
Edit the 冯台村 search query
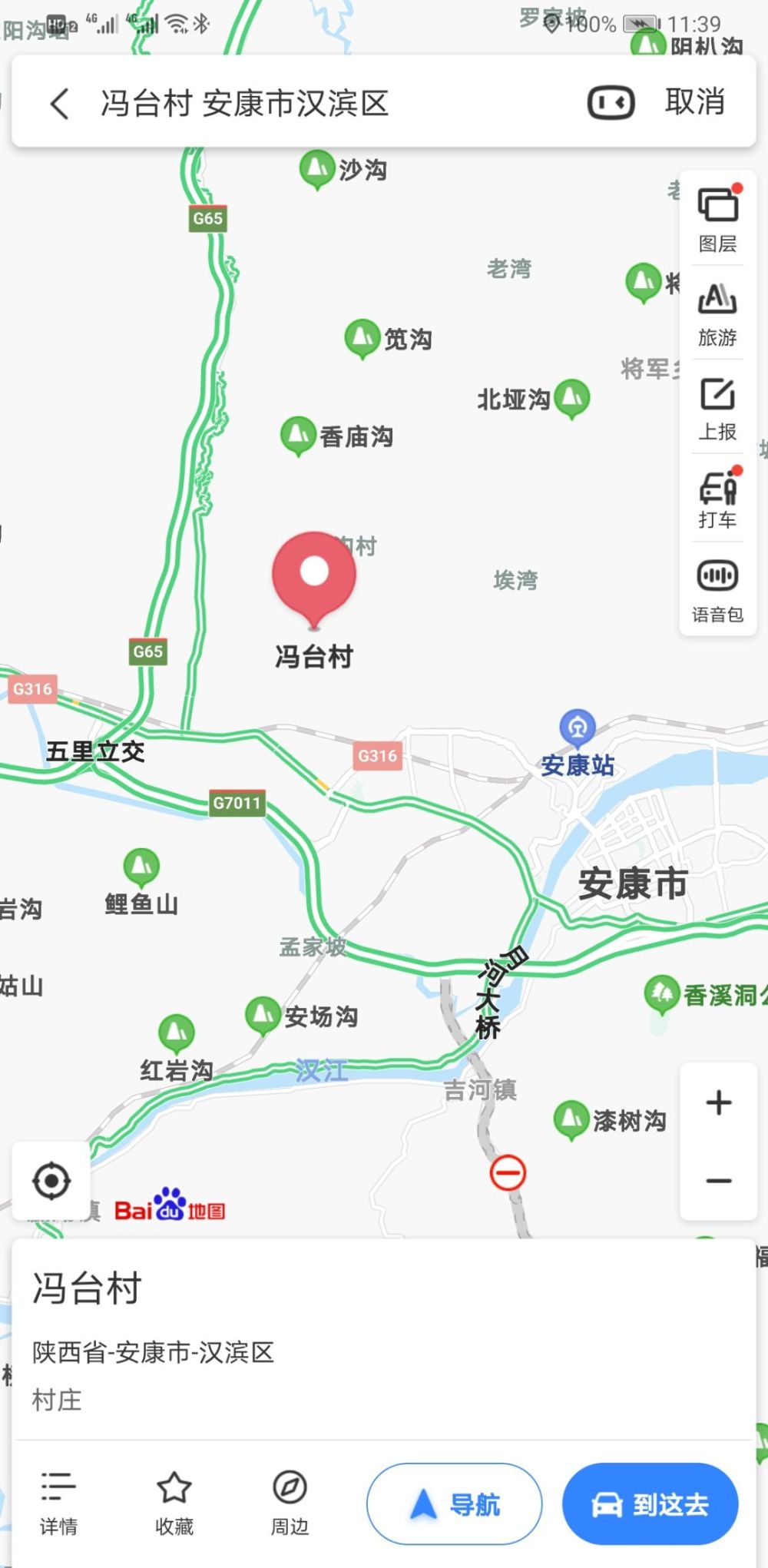pyautogui.click(x=245, y=103)
